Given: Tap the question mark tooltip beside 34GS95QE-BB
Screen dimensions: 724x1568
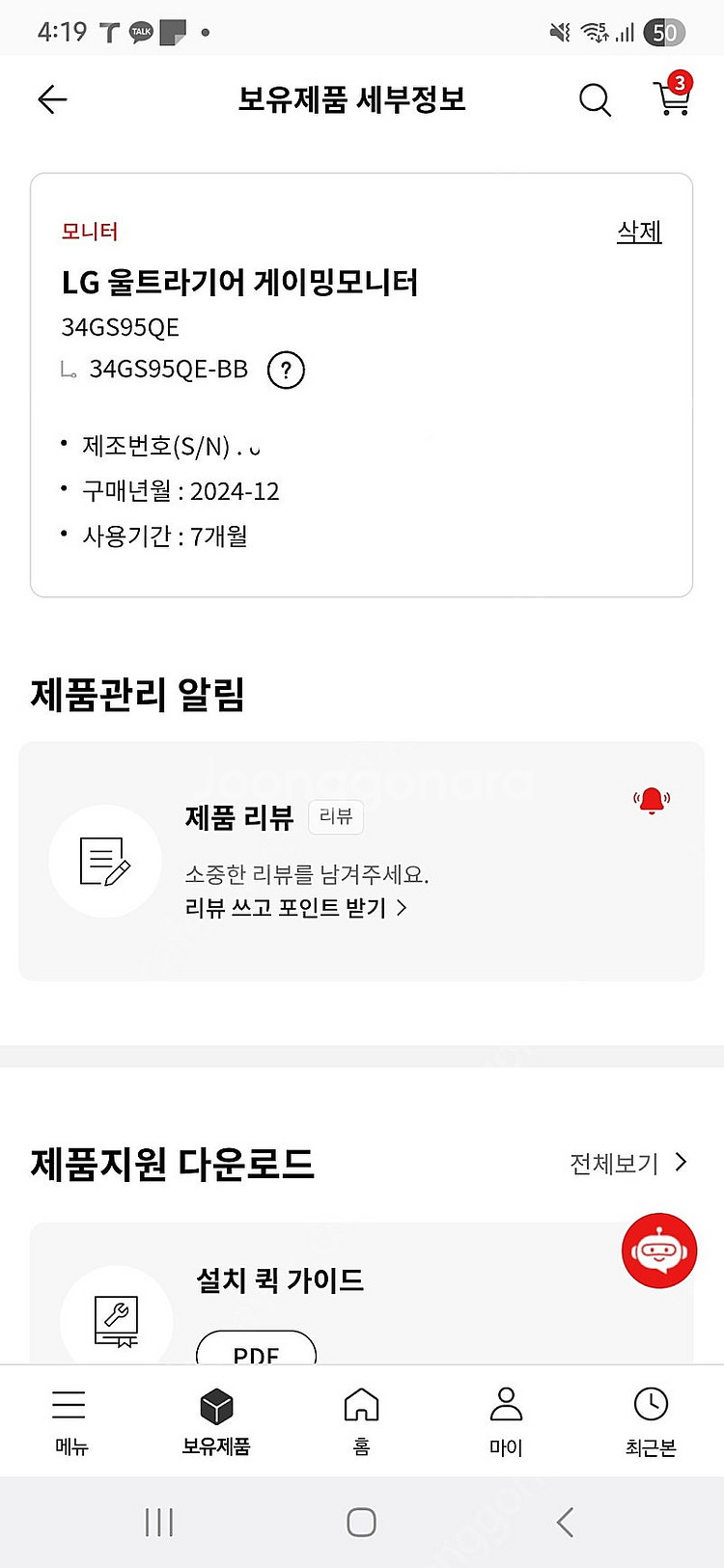Looking at the screenshot, I should pos(285,371).
